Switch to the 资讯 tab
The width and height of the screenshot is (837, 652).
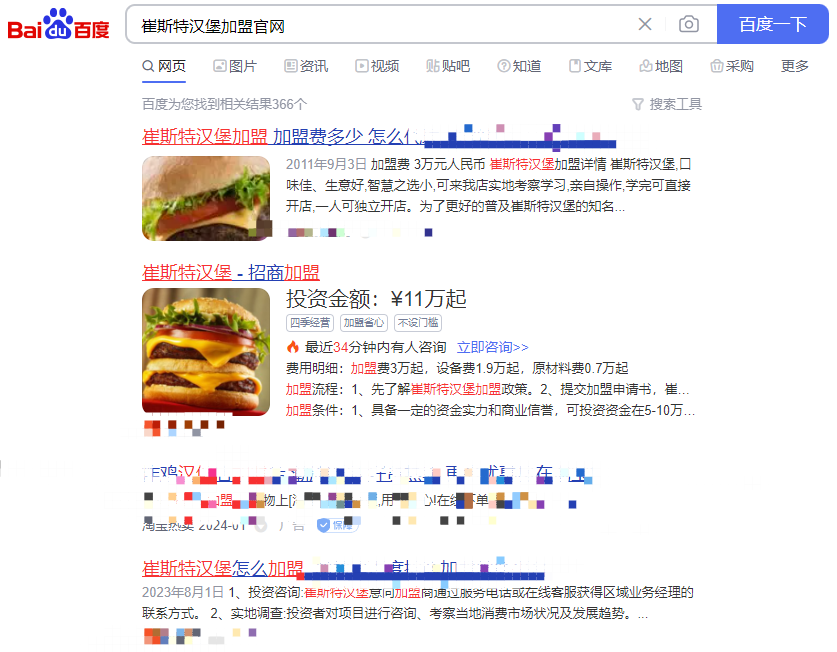(306, 66)
